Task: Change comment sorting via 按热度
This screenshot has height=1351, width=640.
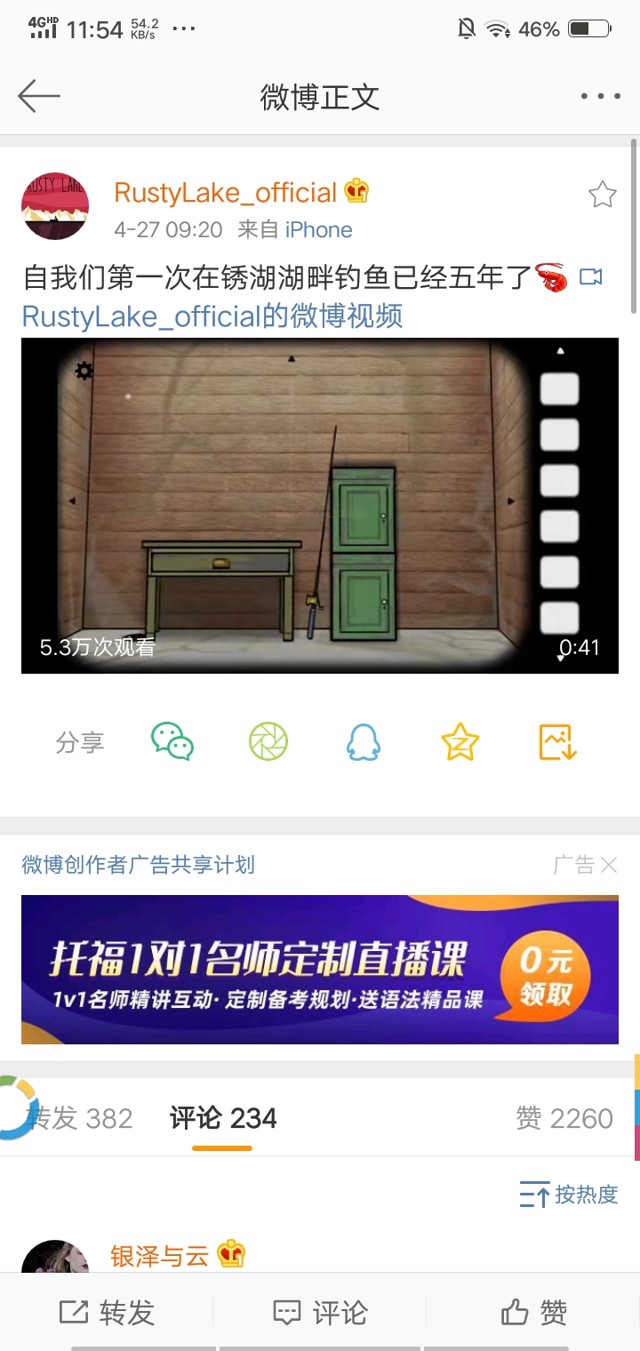Action: tap(569, 1194)
